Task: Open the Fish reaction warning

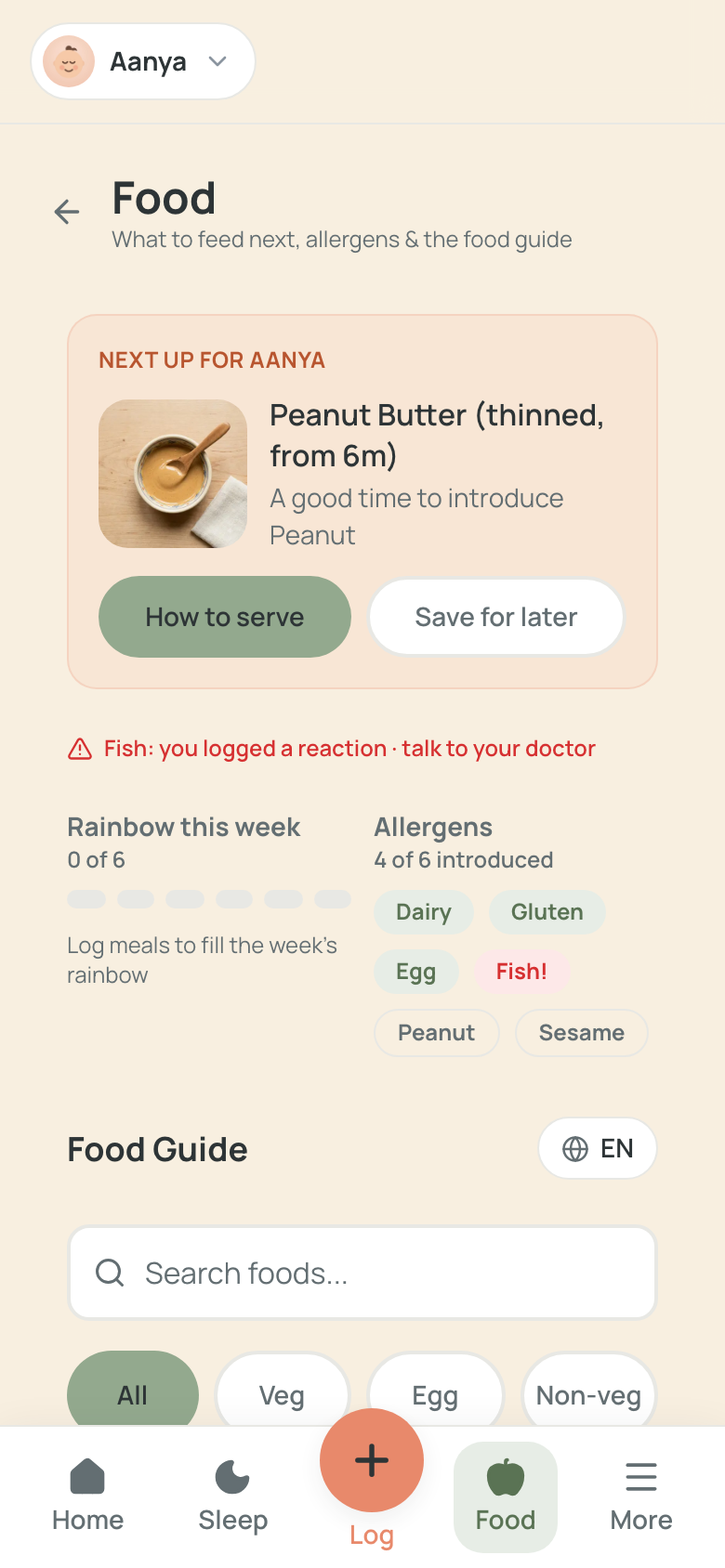Action: pos(332,749)
